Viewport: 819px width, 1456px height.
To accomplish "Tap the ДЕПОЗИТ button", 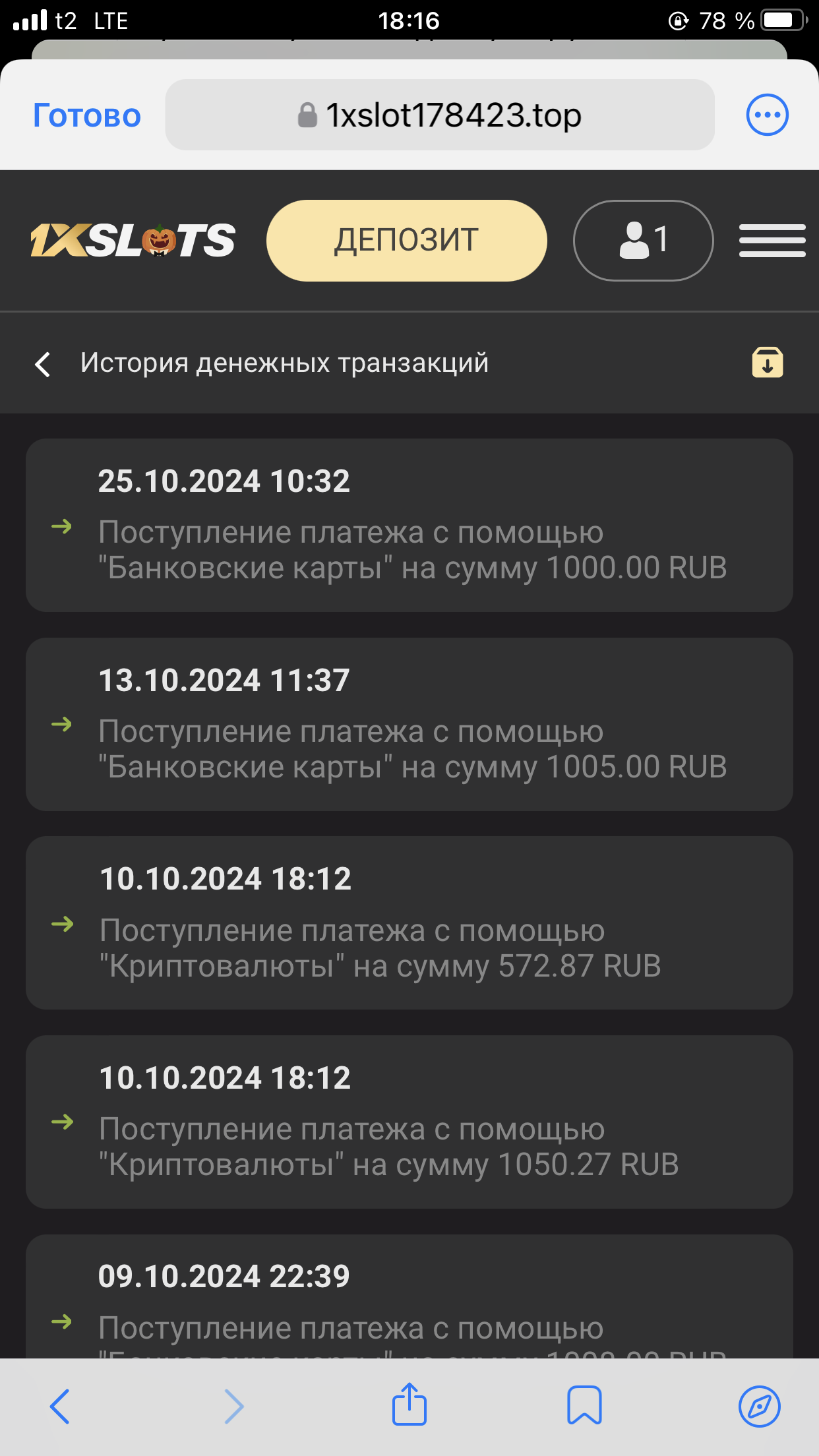I will click(406, 241).
